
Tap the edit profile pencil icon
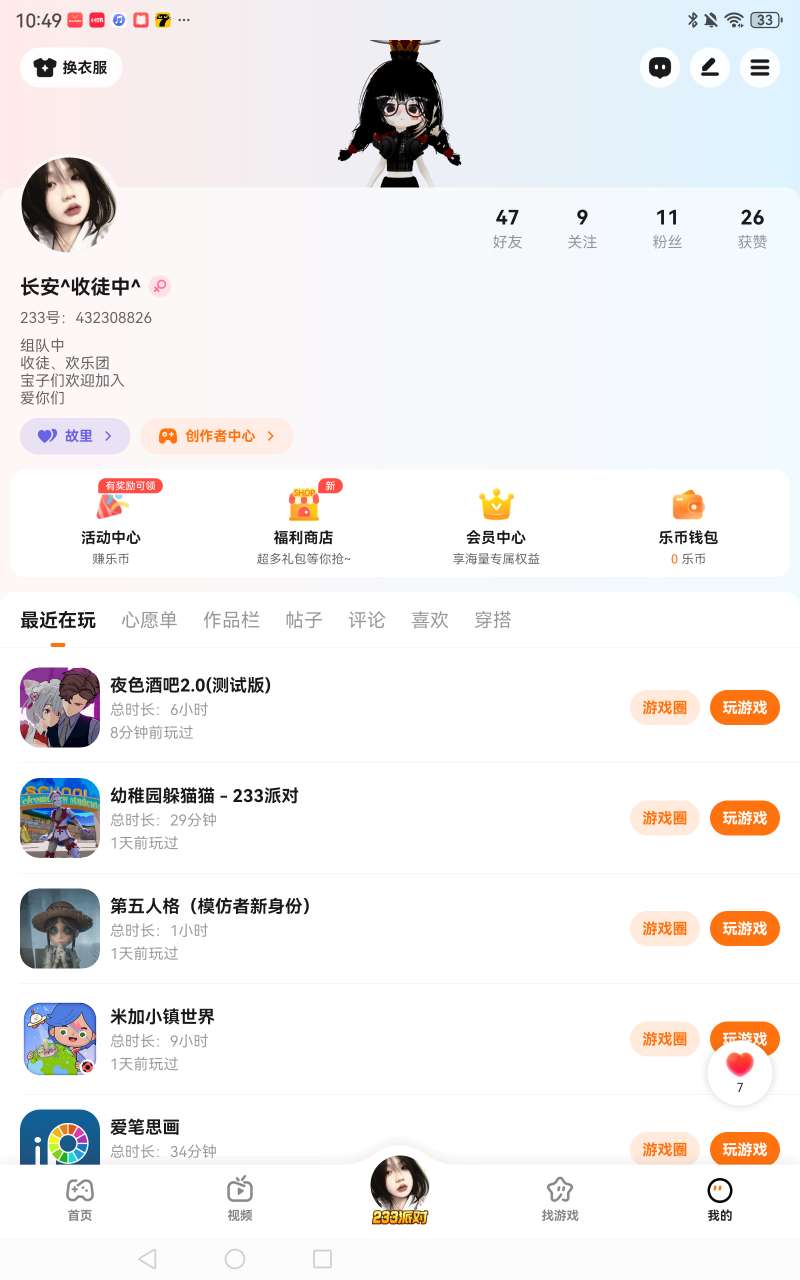click(x=710, y=68)
